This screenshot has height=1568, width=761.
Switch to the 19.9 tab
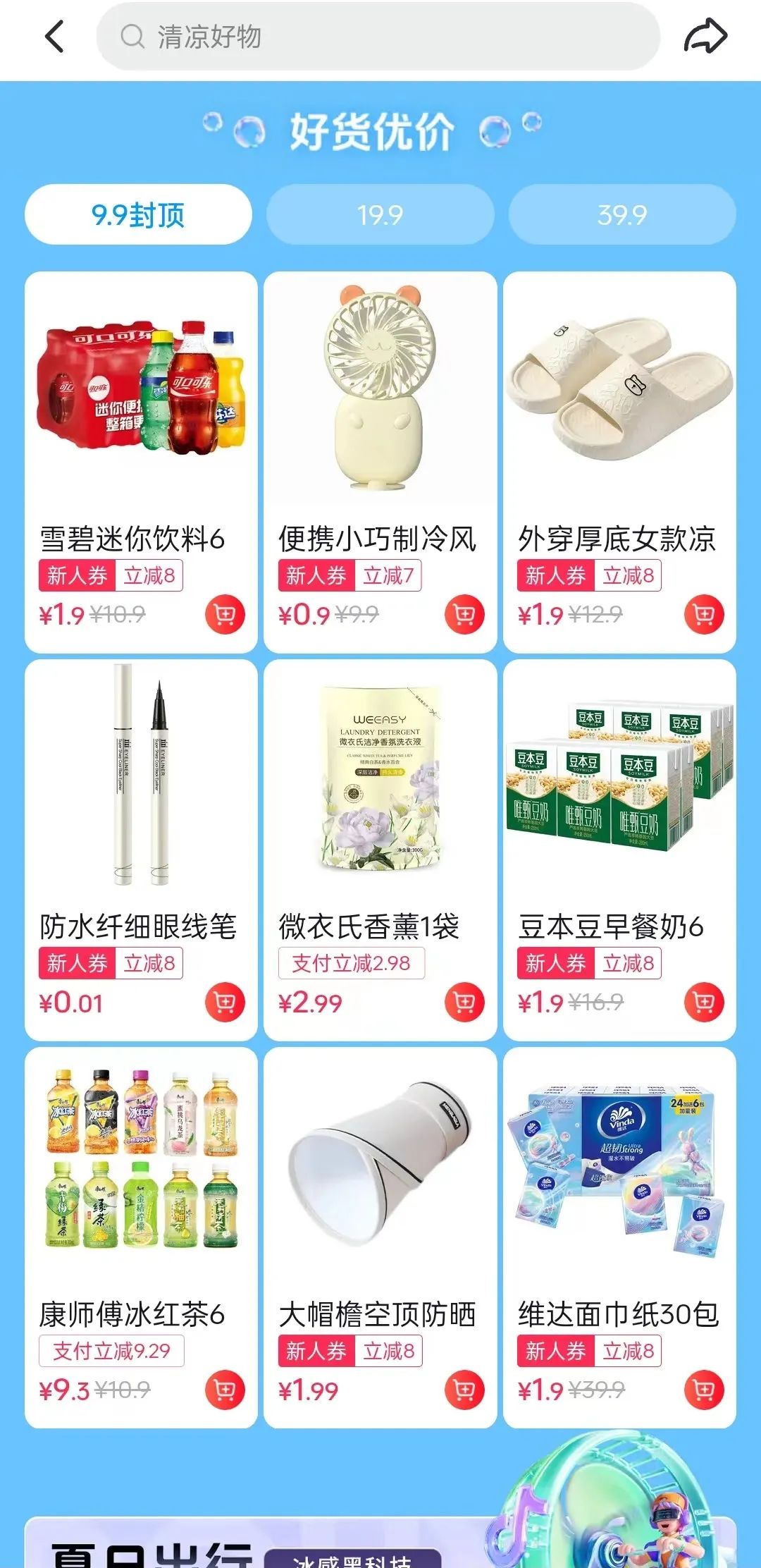(380, 214)
